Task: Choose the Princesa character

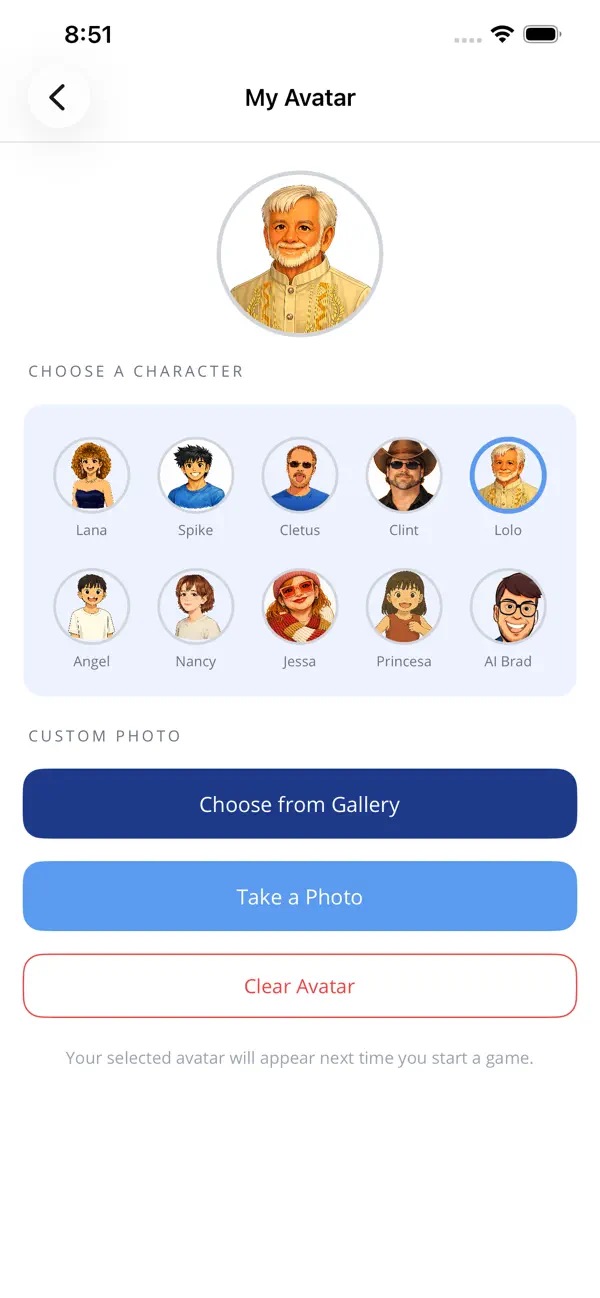Action: (x=404, y=607)
